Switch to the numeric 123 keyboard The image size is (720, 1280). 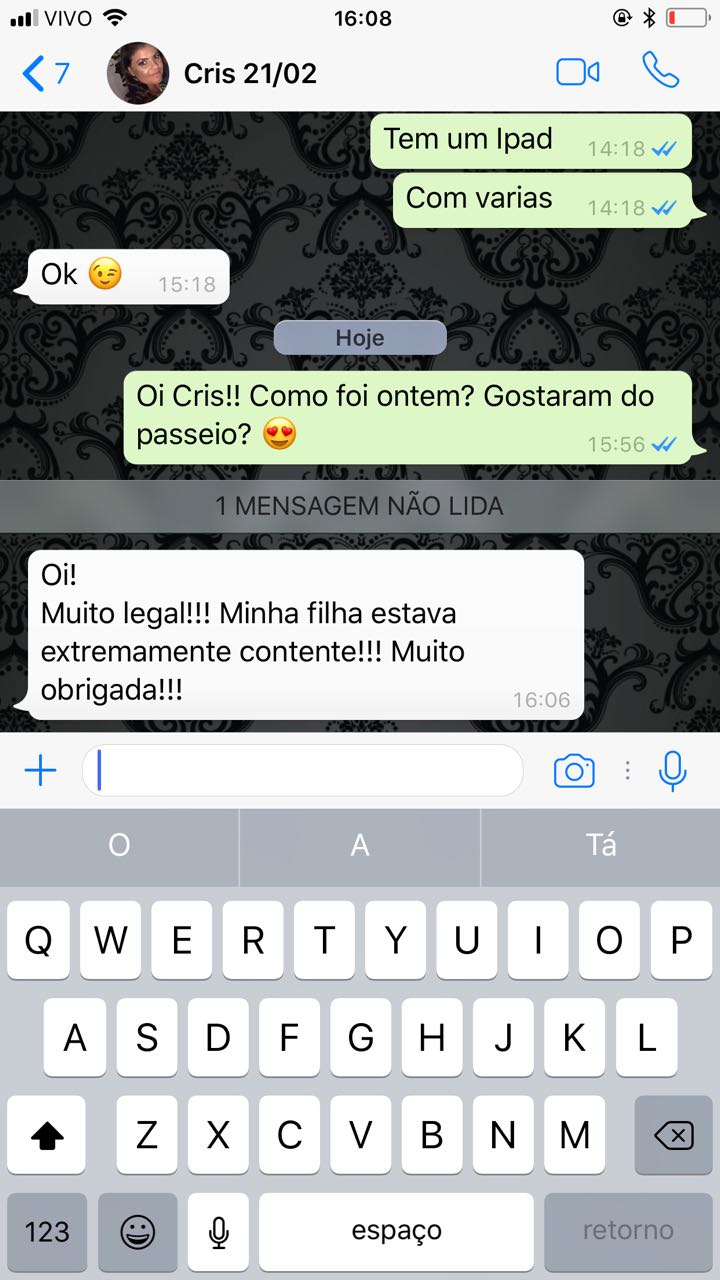pyautogui.click(x=46, y=1231)
